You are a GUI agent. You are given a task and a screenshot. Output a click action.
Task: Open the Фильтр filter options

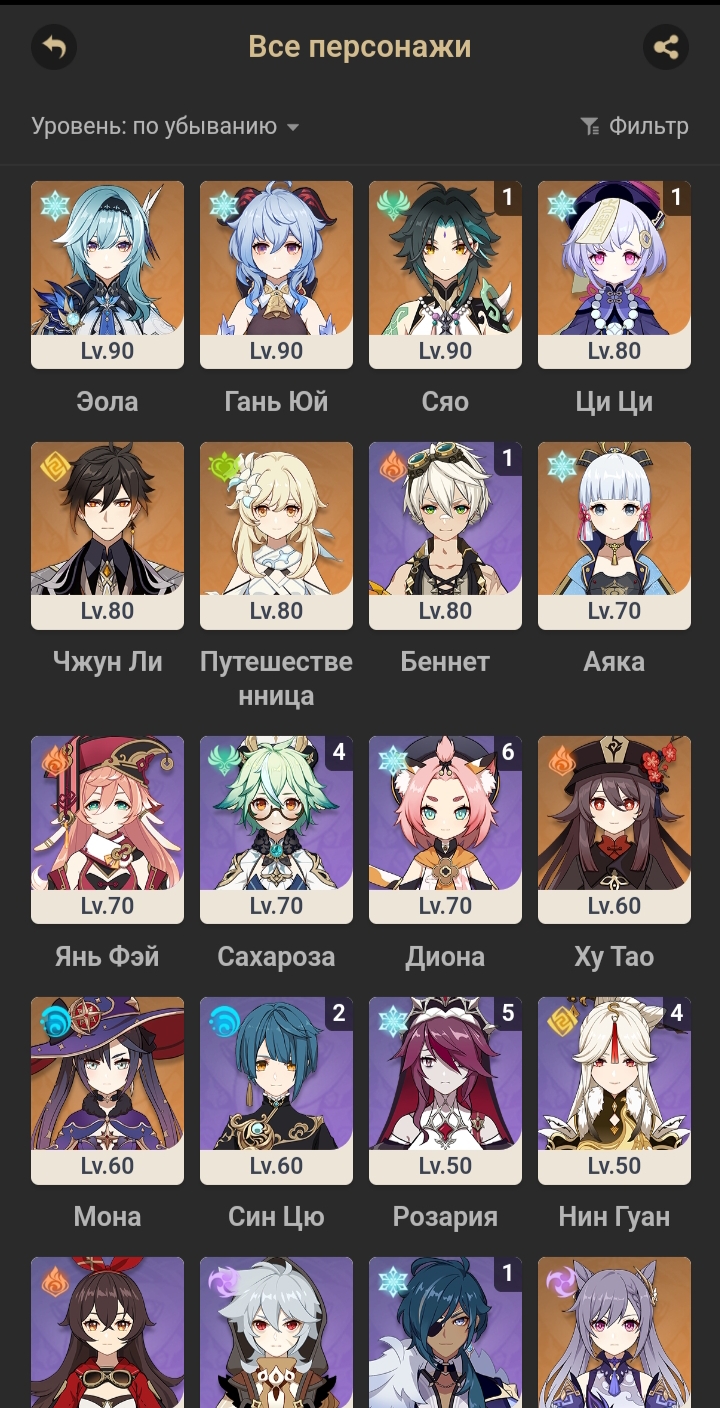coord(635,126)
